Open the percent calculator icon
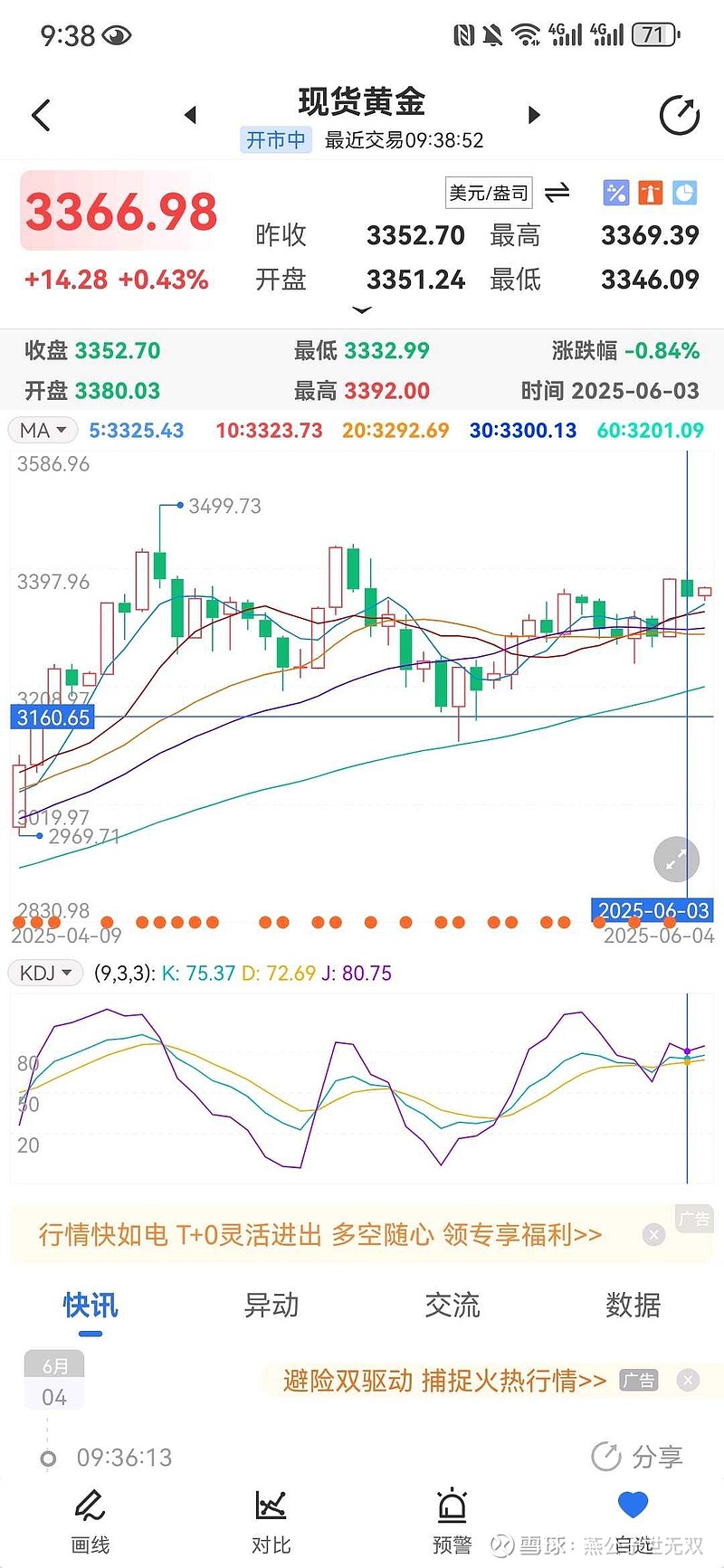Screen dimensions: 724x1568 (615, 192)
